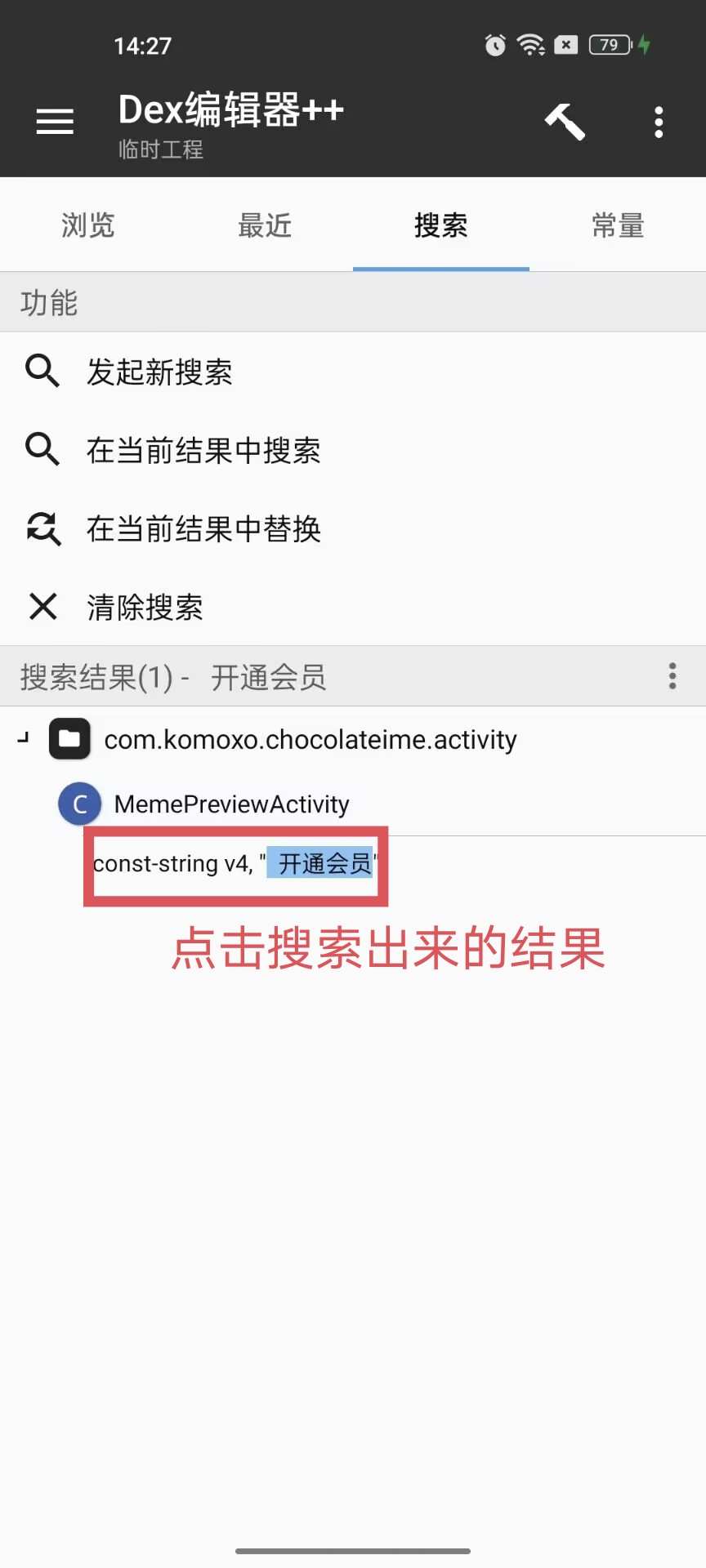The height and width of the screenshot is (1568, 706).
Task: Open the const-string v4 开通会员 result
Action: click(235, 864)
